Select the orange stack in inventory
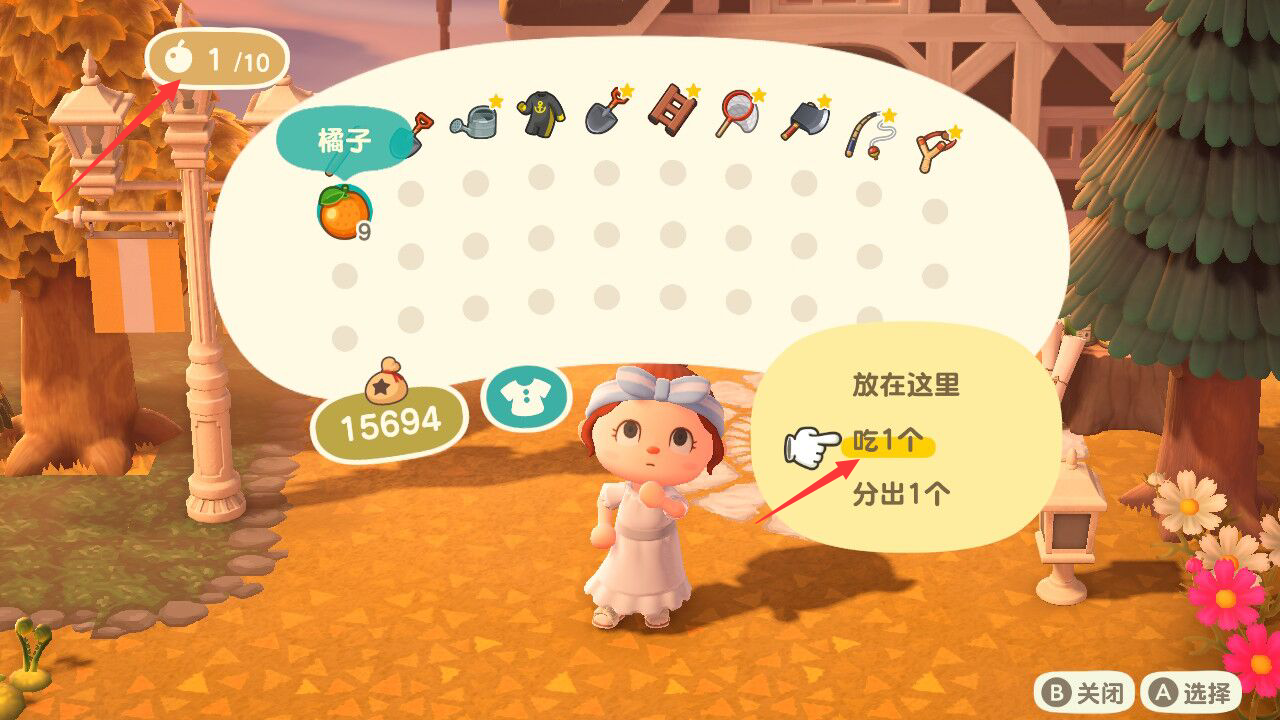Image resolution: width=1280 pixels, height=720 pixels. pyautogui.click(x=343, y=212)
